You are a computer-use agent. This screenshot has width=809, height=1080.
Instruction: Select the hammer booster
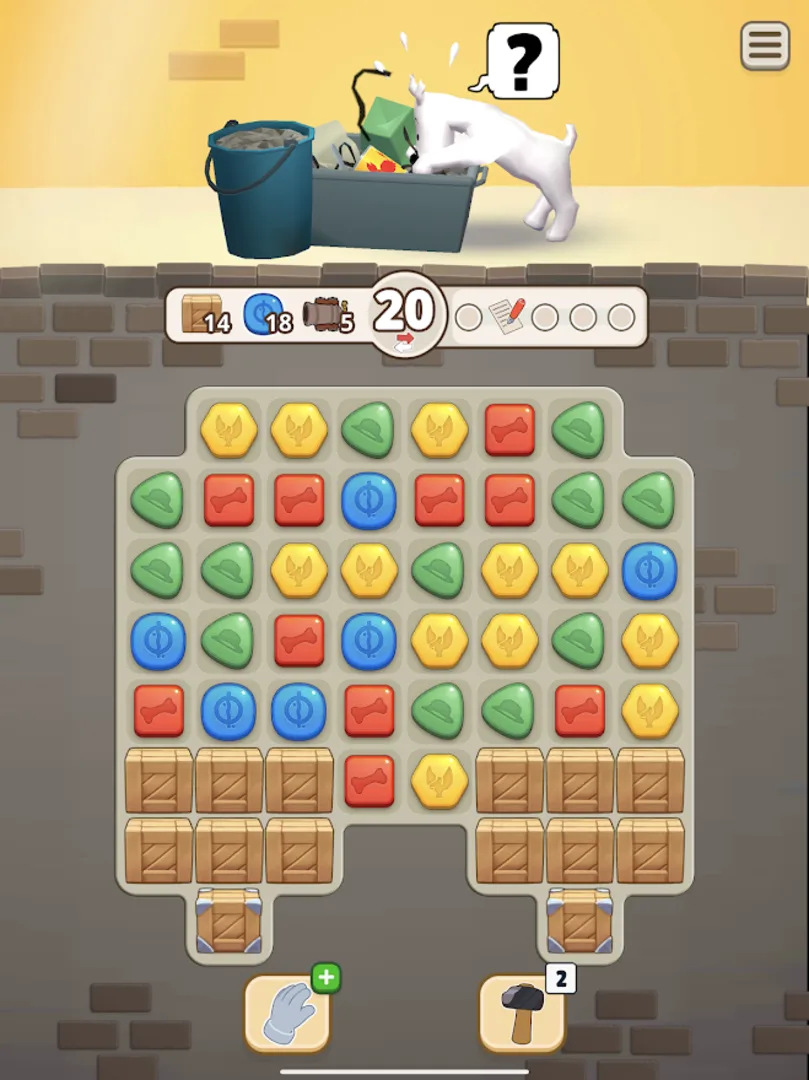[x=521, y=1012]
